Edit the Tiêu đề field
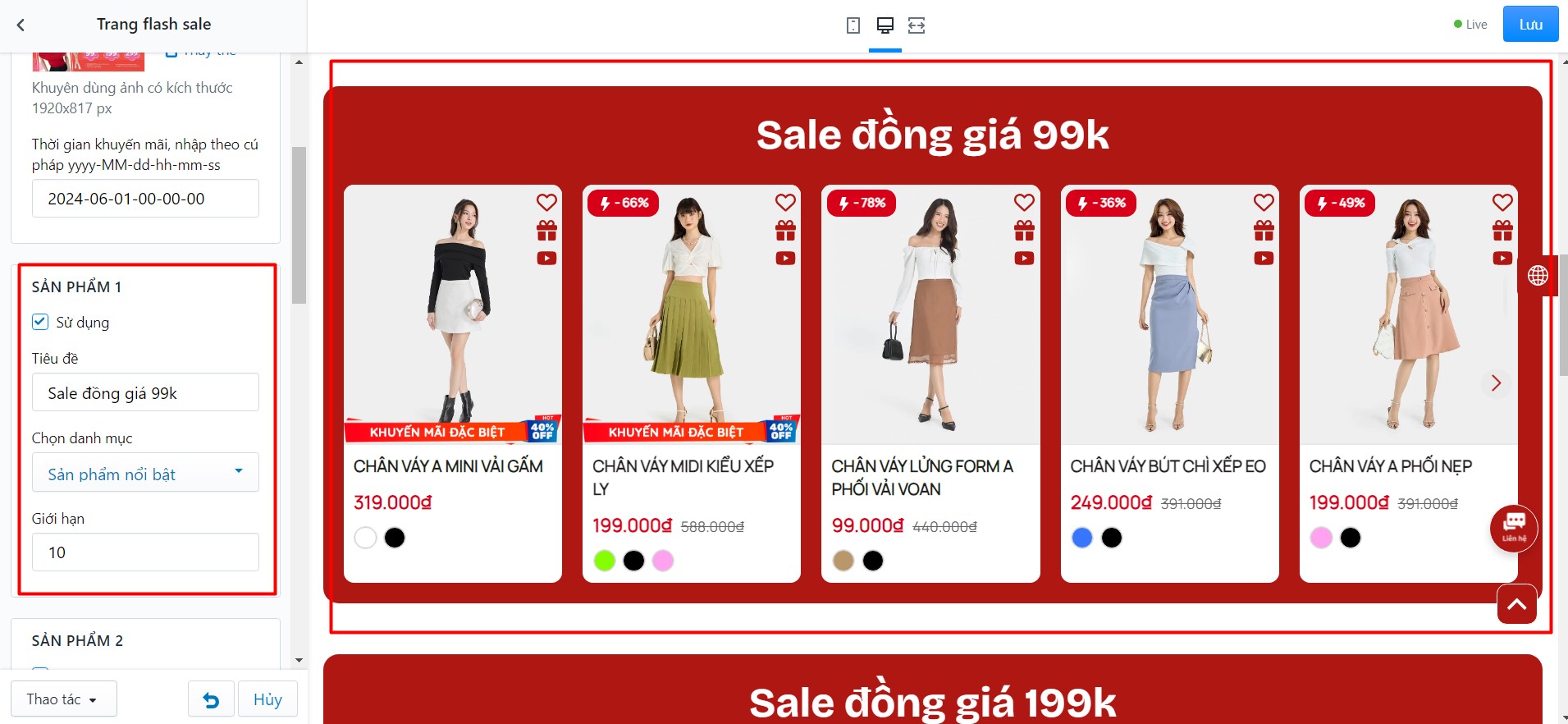Screen dimensions: 1568x724 click(145, 393)
